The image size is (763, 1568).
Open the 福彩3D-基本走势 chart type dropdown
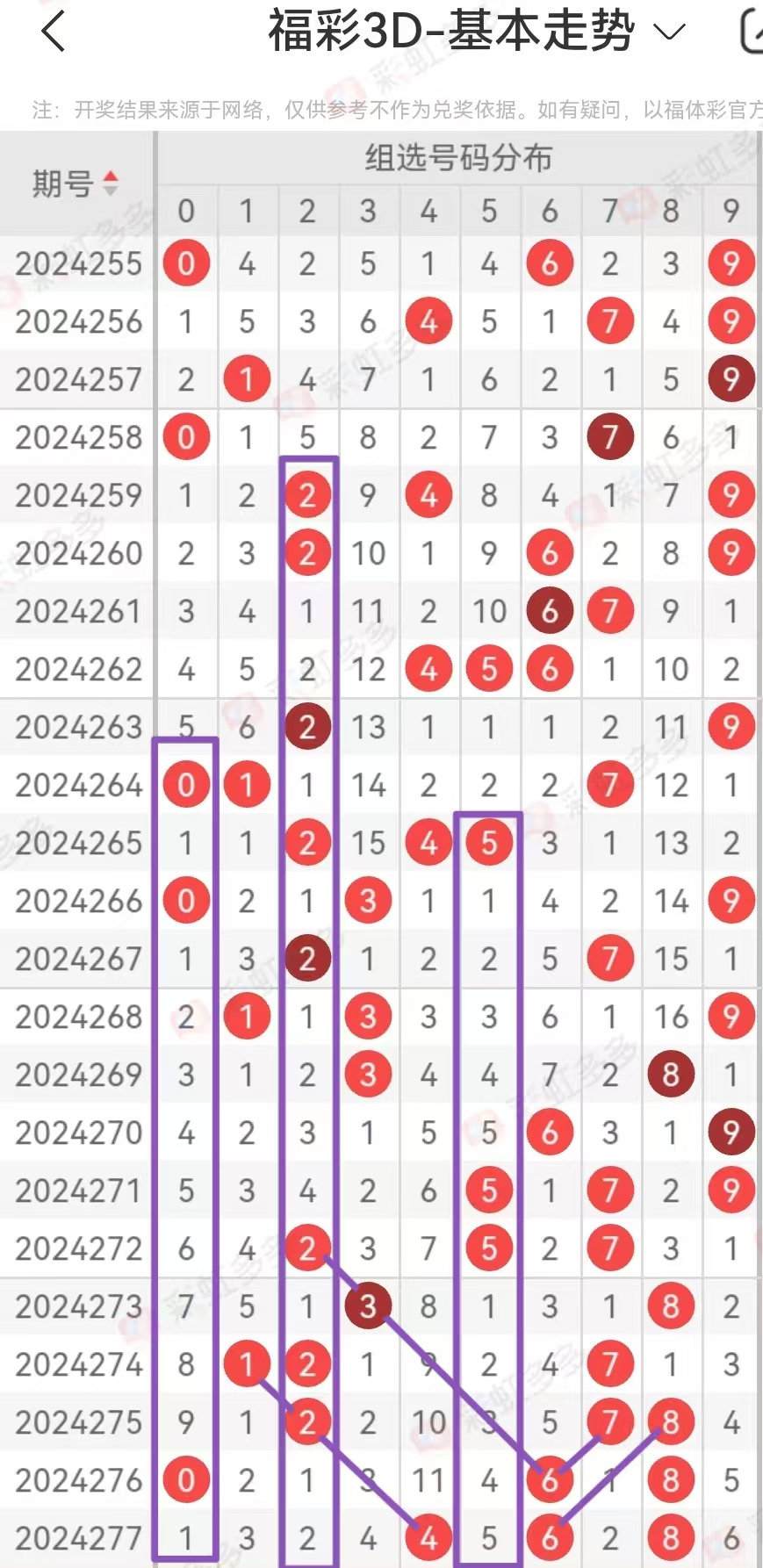tap(476, 31)
